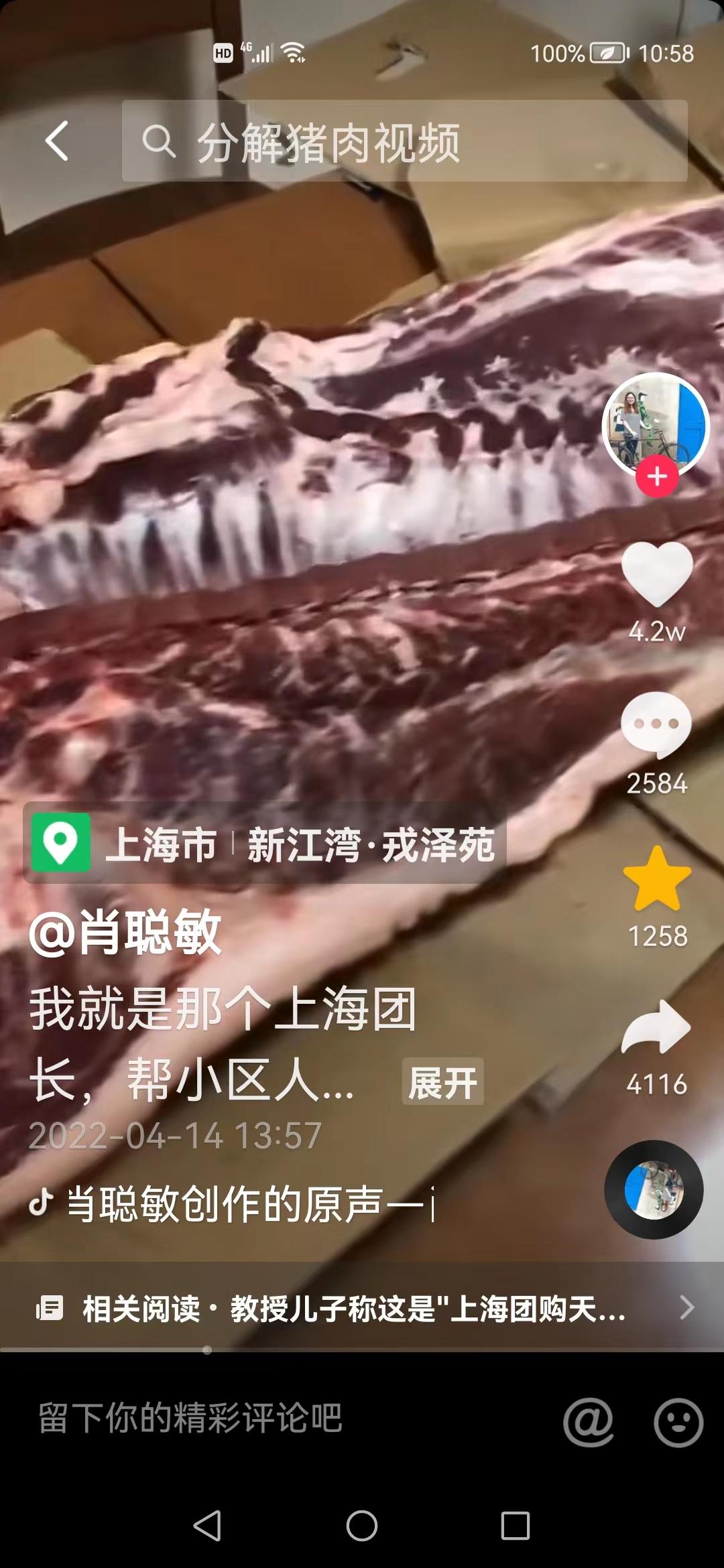Open the comments bubble
This screenshot has width=724, height=1568.
tap(656, 725)
